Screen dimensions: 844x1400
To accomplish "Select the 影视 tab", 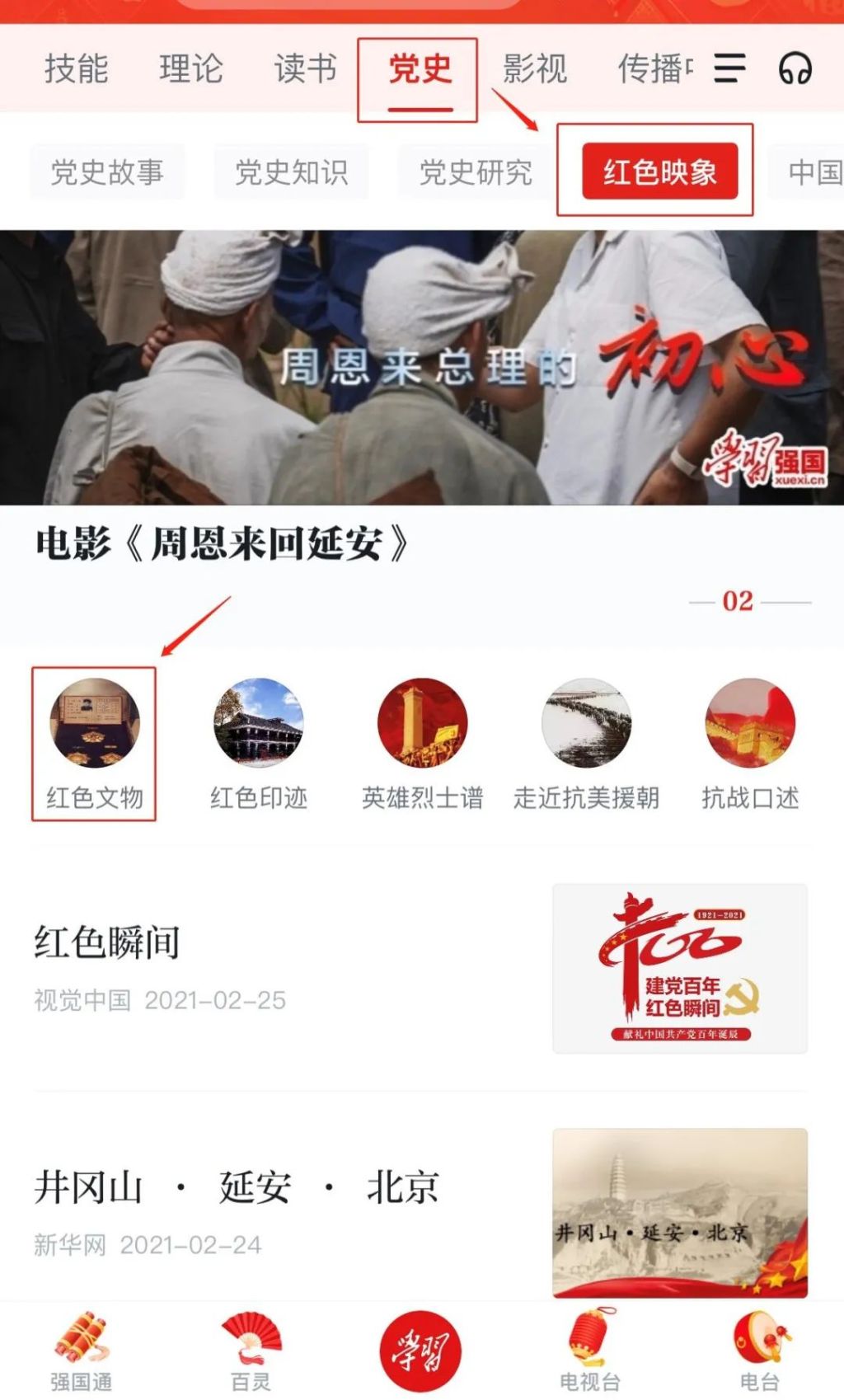I will tap(535, 68).
